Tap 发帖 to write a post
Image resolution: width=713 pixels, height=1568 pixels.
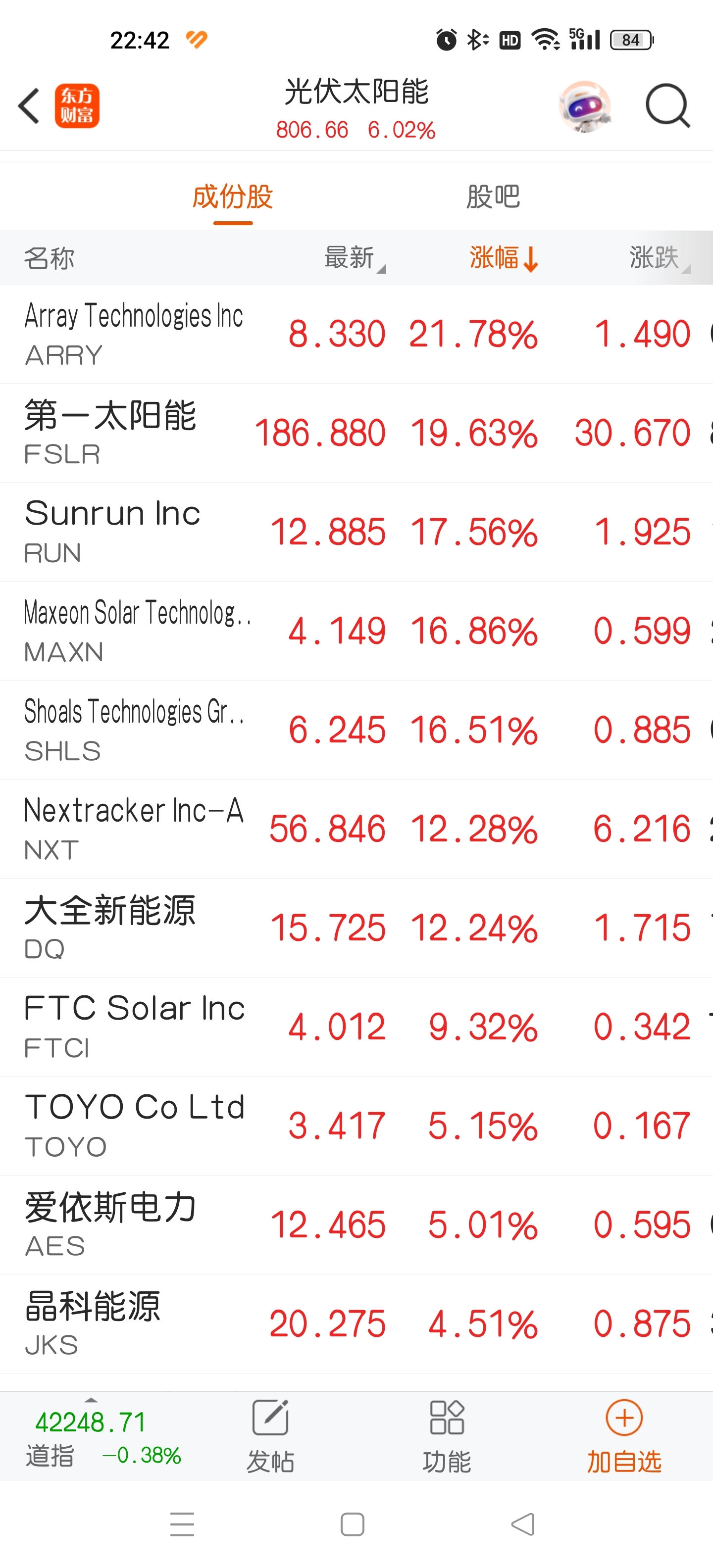[x=270, y=1436]
